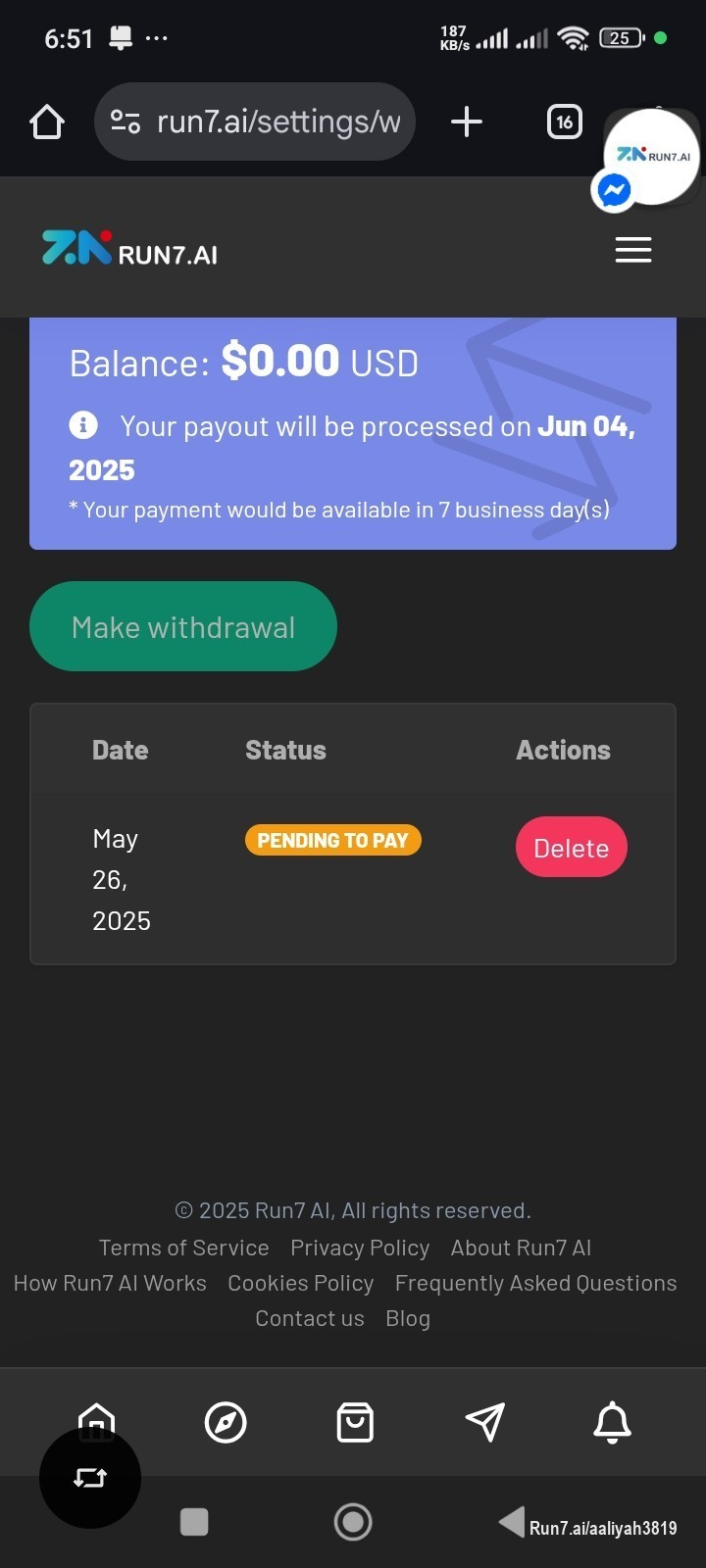Image resolution: width=706 pixels, height=1568 pixels.
Task: Visit the Blog link
Action: point(408,1318)
